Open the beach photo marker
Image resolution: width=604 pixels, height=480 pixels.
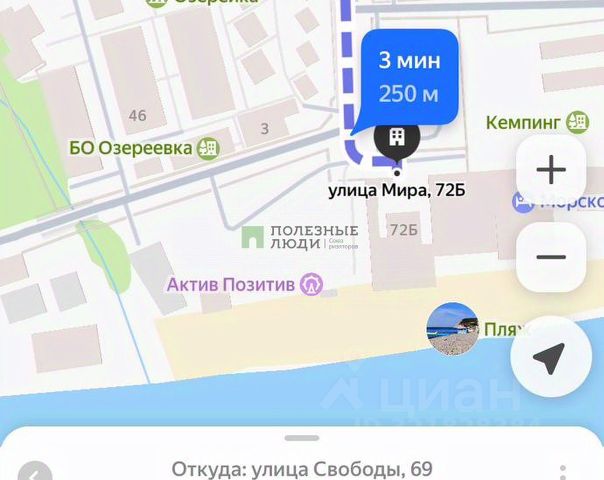[452, 329]
